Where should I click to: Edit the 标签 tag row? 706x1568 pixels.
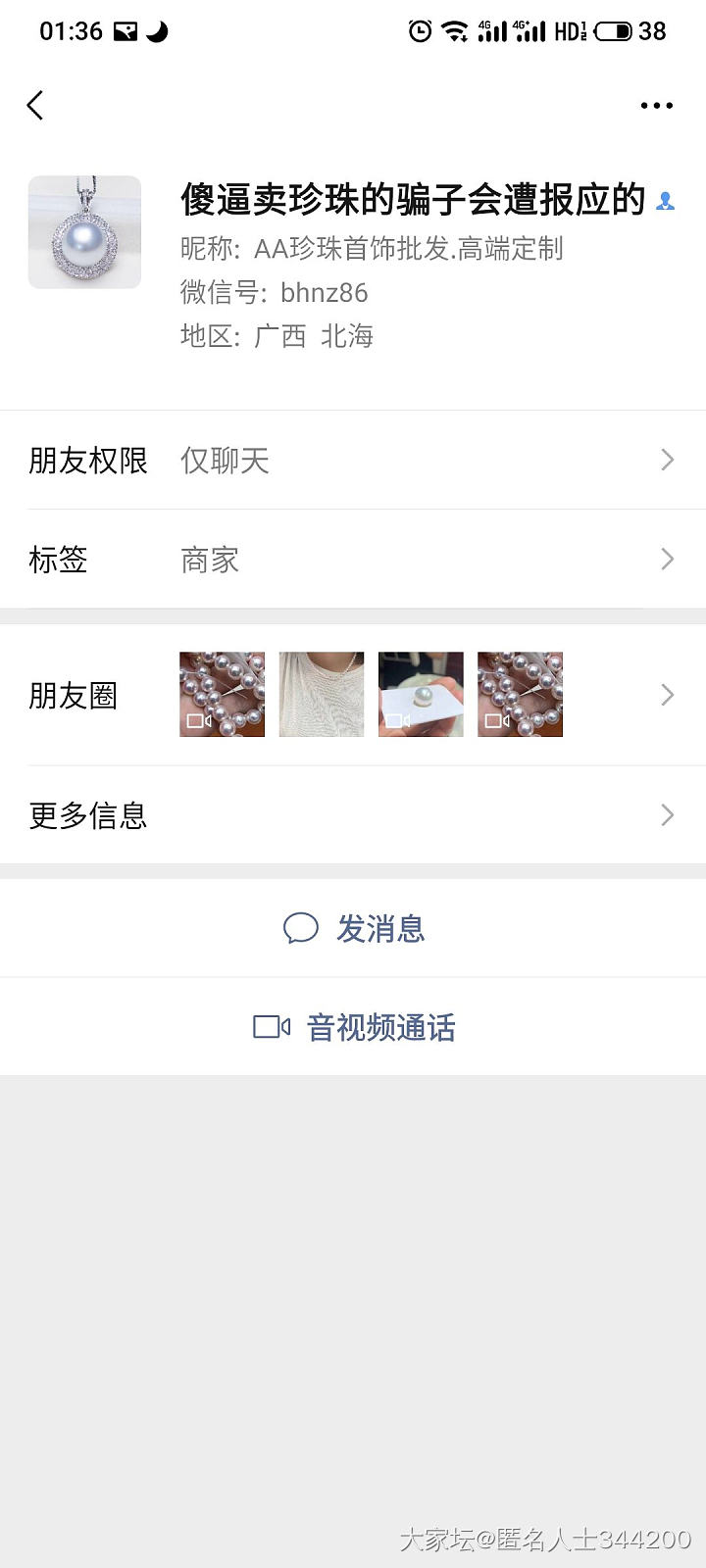click(x=353, y=560)
